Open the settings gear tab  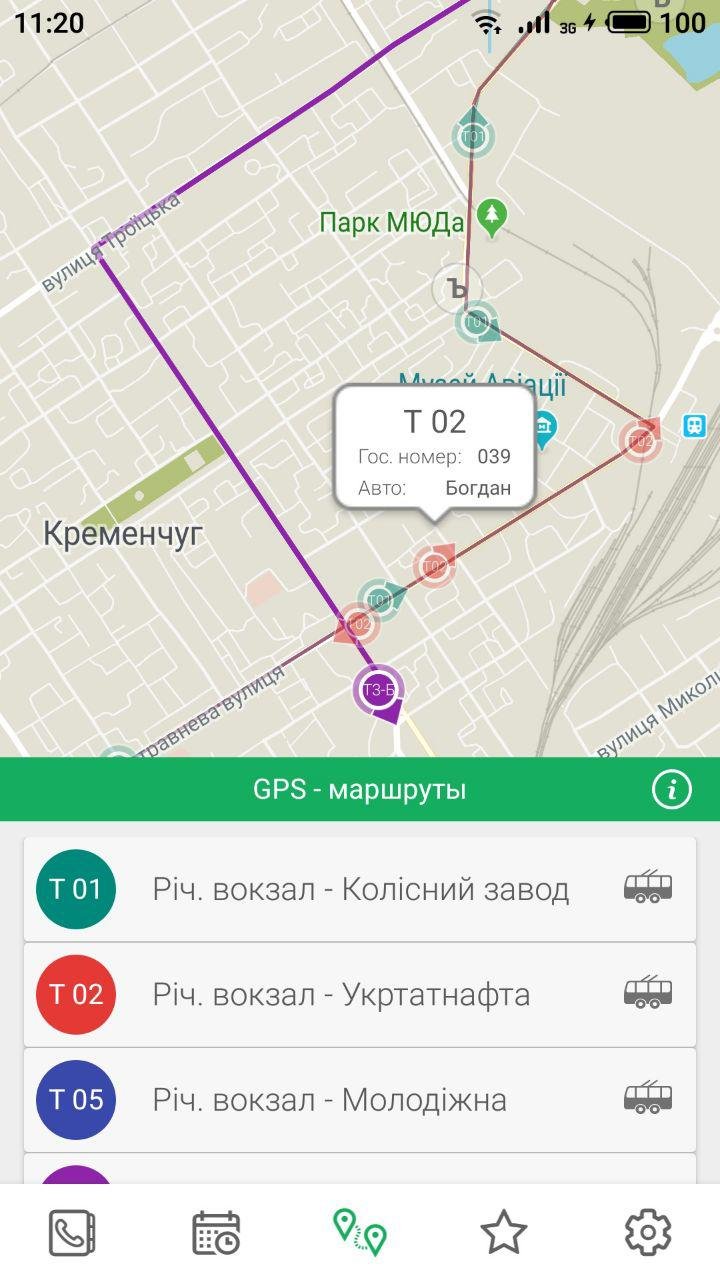tap(648, 1232)
